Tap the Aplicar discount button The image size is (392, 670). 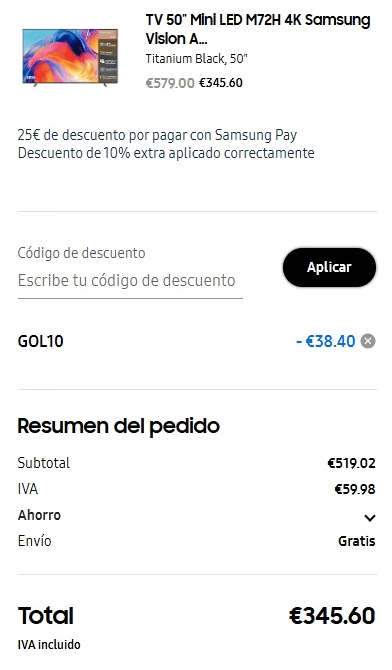329,267
